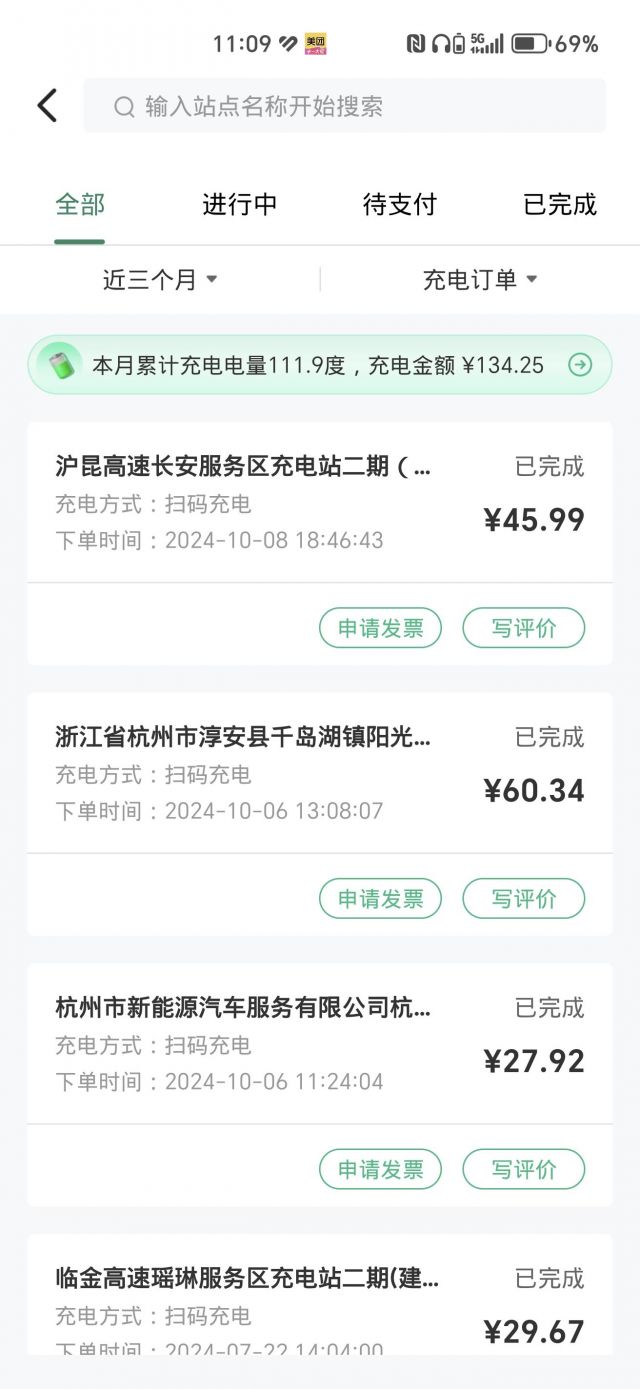
Task: Write a review for the ¥45.99 order
Action: [523, 628]
